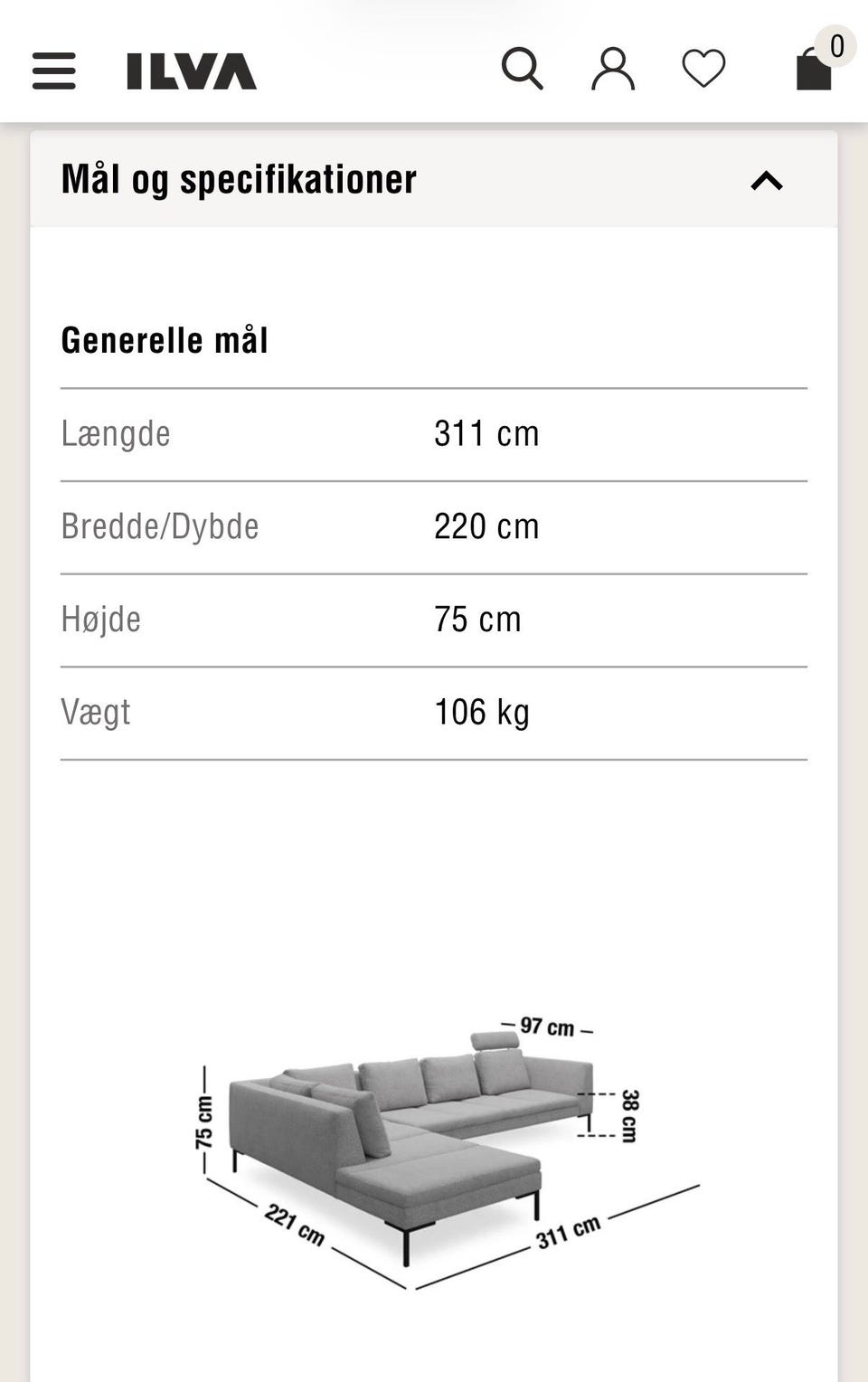Open the hamburger navigation menu
The image size is (868, 1382).
(53, 71)
